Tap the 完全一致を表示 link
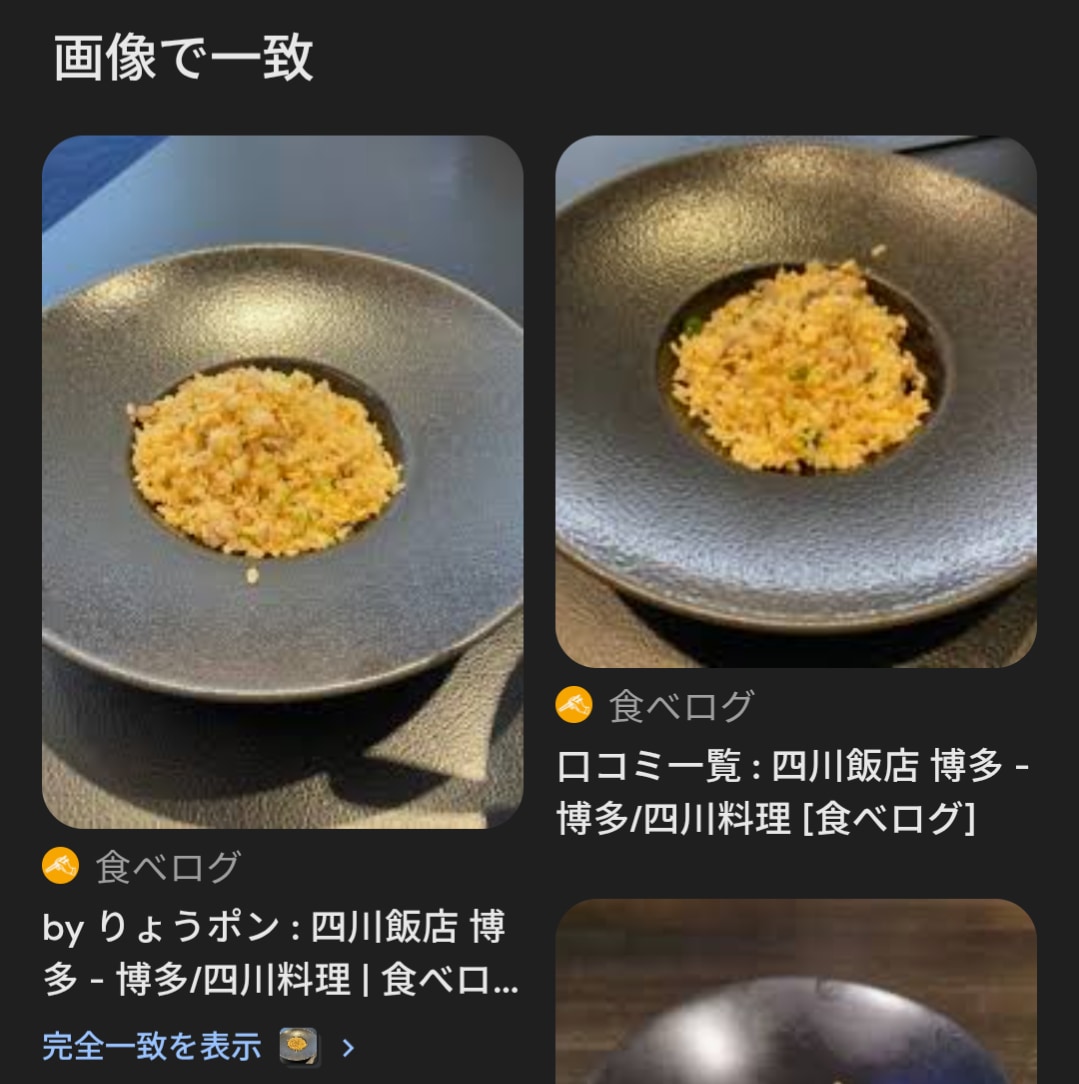Image resolution: width=1079 pixels, height=1084 pixels. (152, 1046)
